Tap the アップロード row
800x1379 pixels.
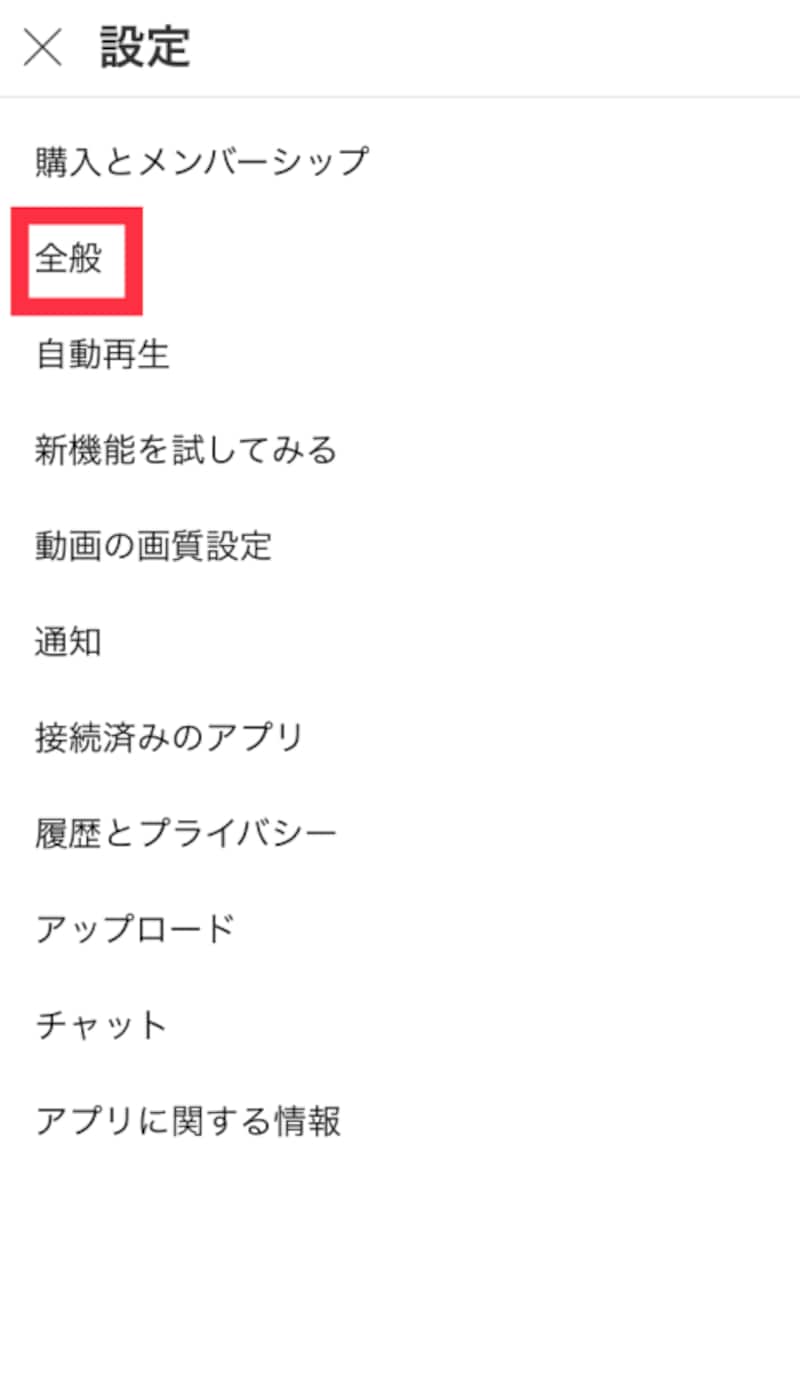point(135,930)
